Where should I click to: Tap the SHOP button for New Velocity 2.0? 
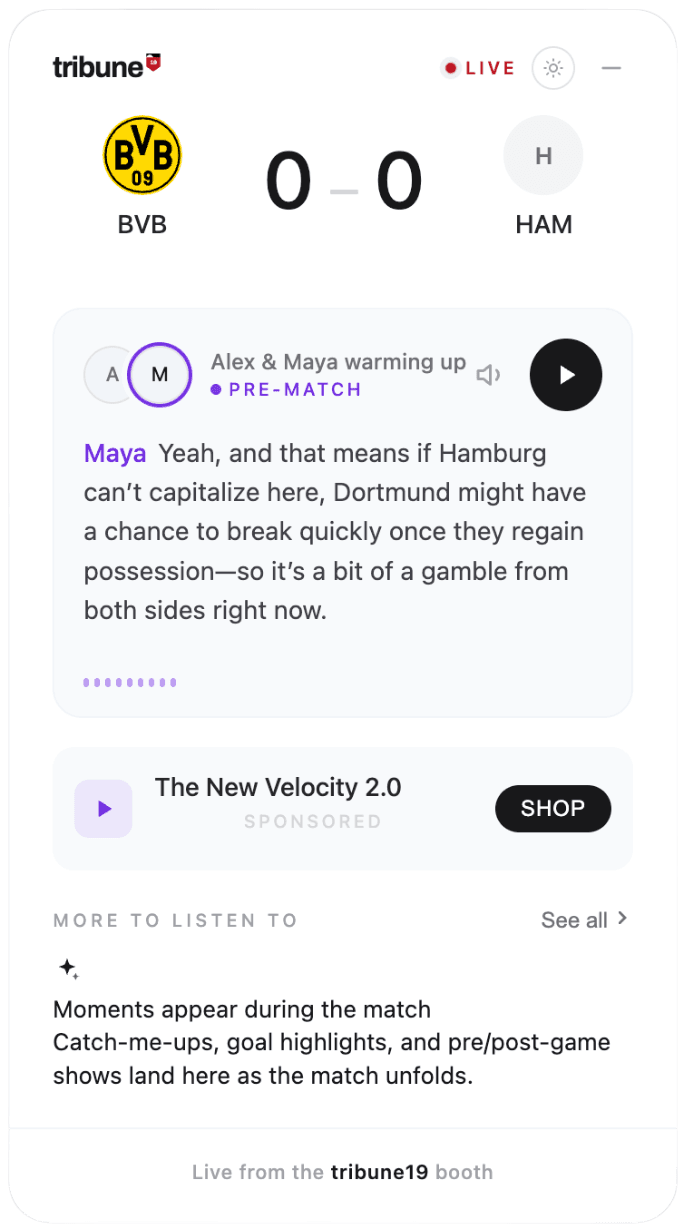click(553, 808)
